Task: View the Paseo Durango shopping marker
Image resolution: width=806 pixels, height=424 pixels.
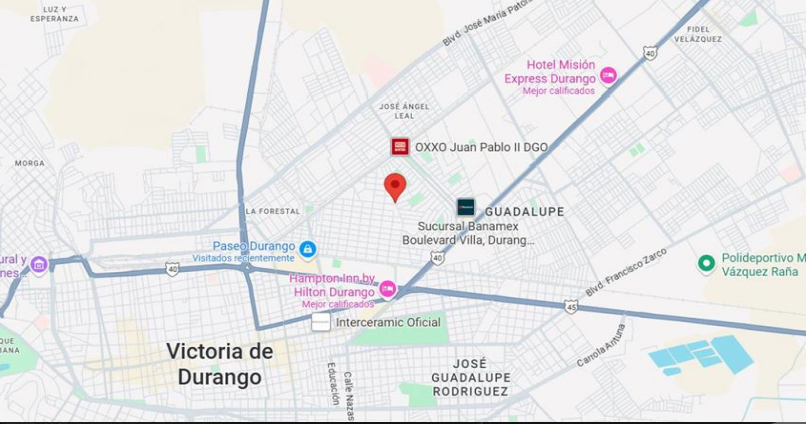Action: [308, 247]
